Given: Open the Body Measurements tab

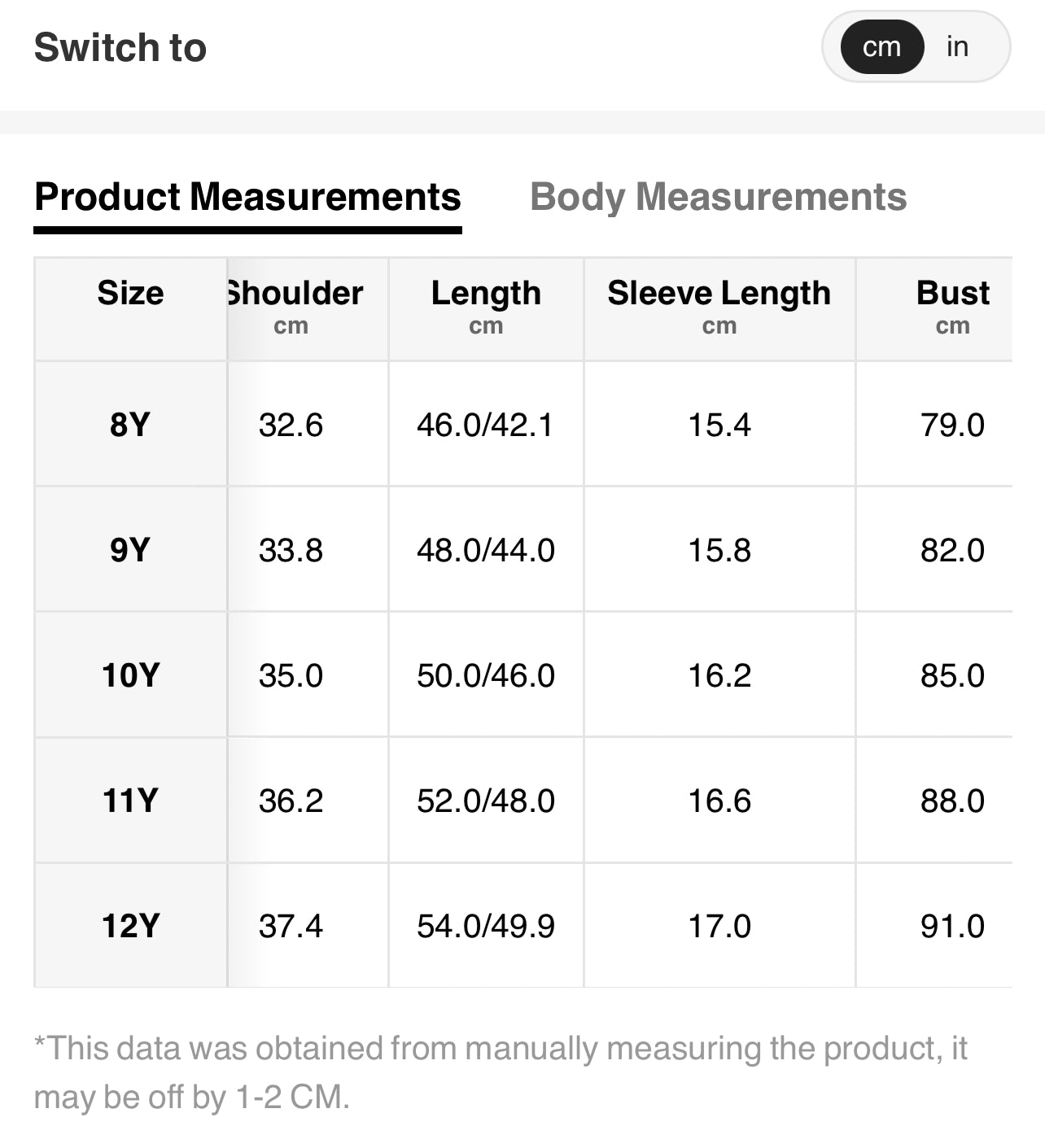Looking at the screenshot, I should coord(718,197).
